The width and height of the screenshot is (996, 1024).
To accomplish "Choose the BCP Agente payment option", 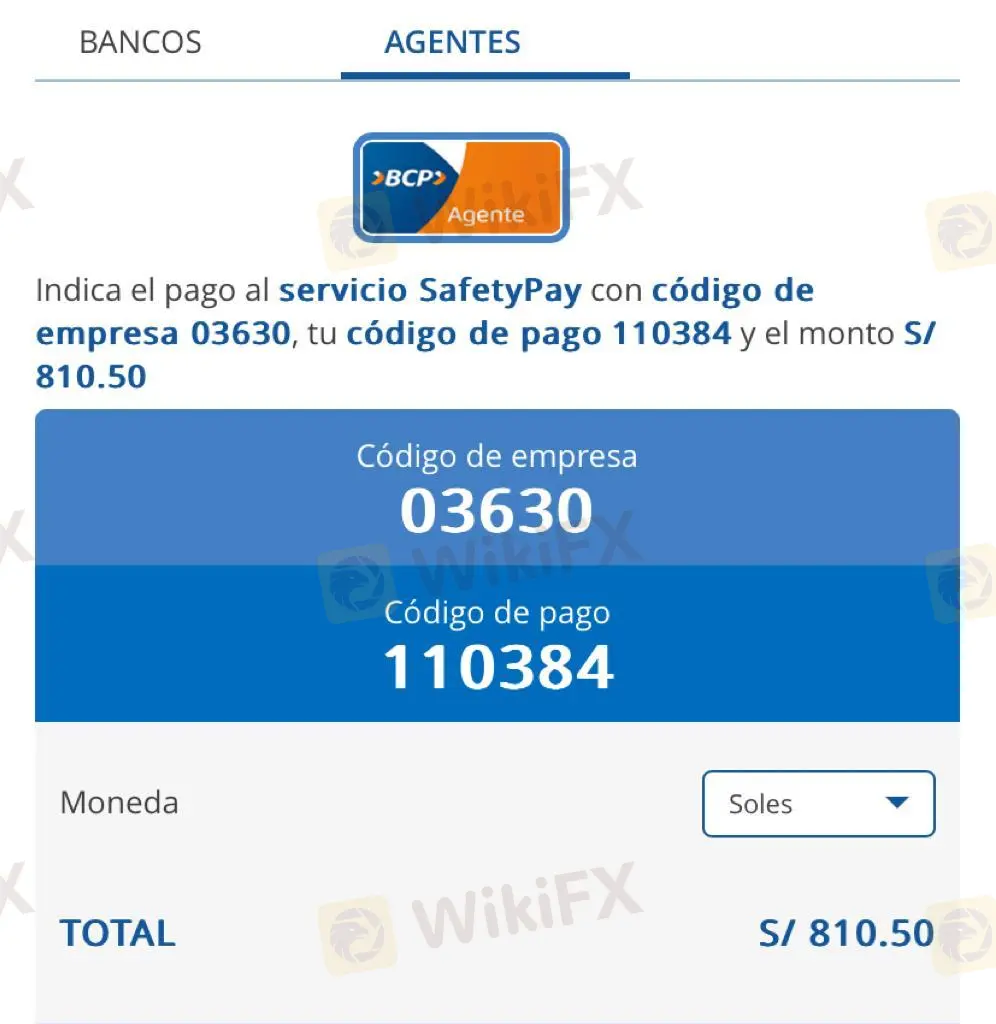I will (461, 188).
